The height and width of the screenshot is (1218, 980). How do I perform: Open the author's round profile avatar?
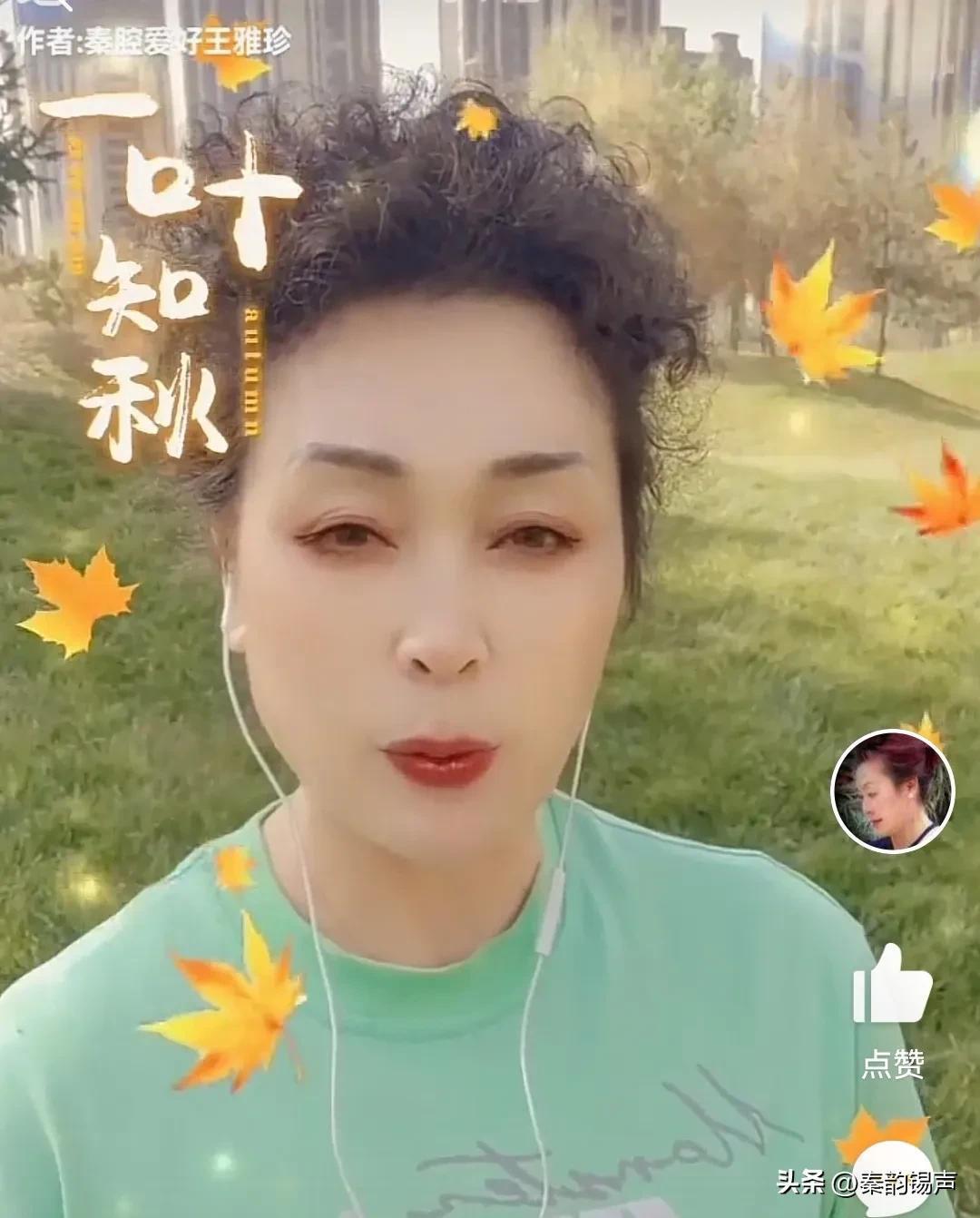click(894, 792)
